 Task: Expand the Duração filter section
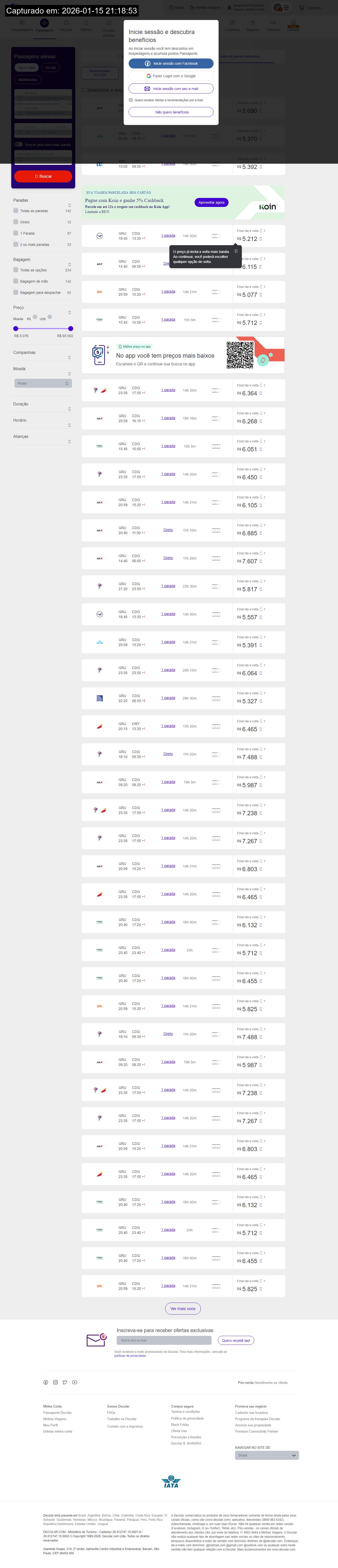coord(69,409)
